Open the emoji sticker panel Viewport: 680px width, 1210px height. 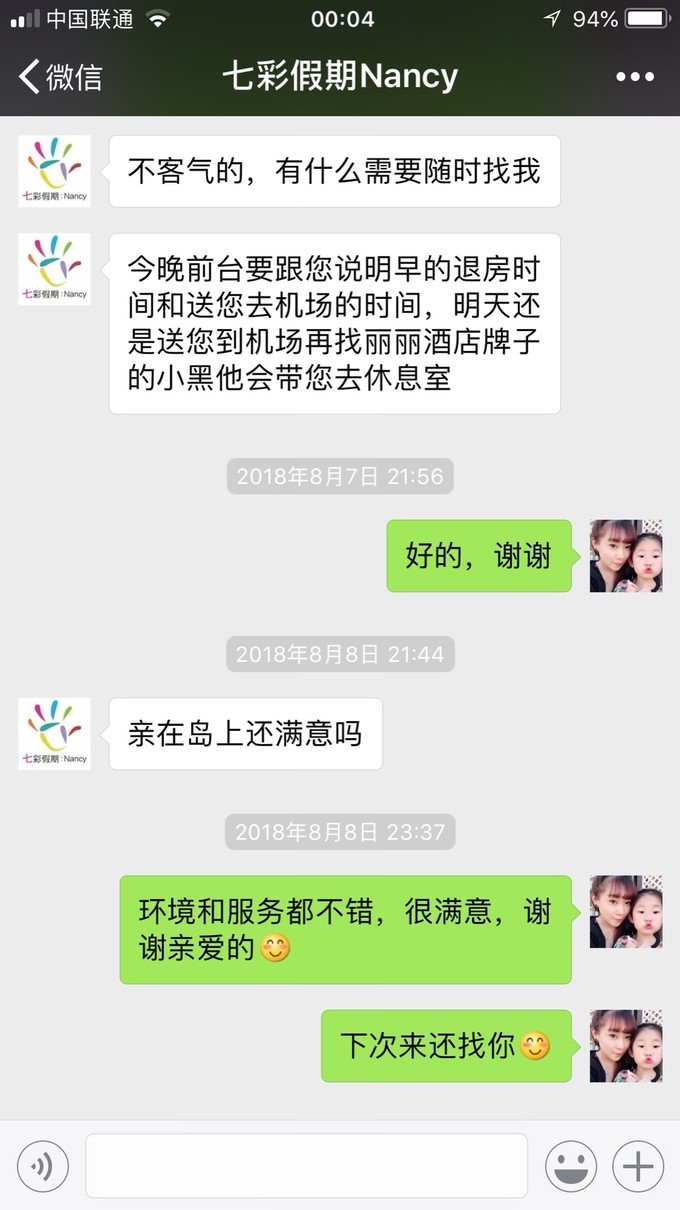click(571, 1166)
